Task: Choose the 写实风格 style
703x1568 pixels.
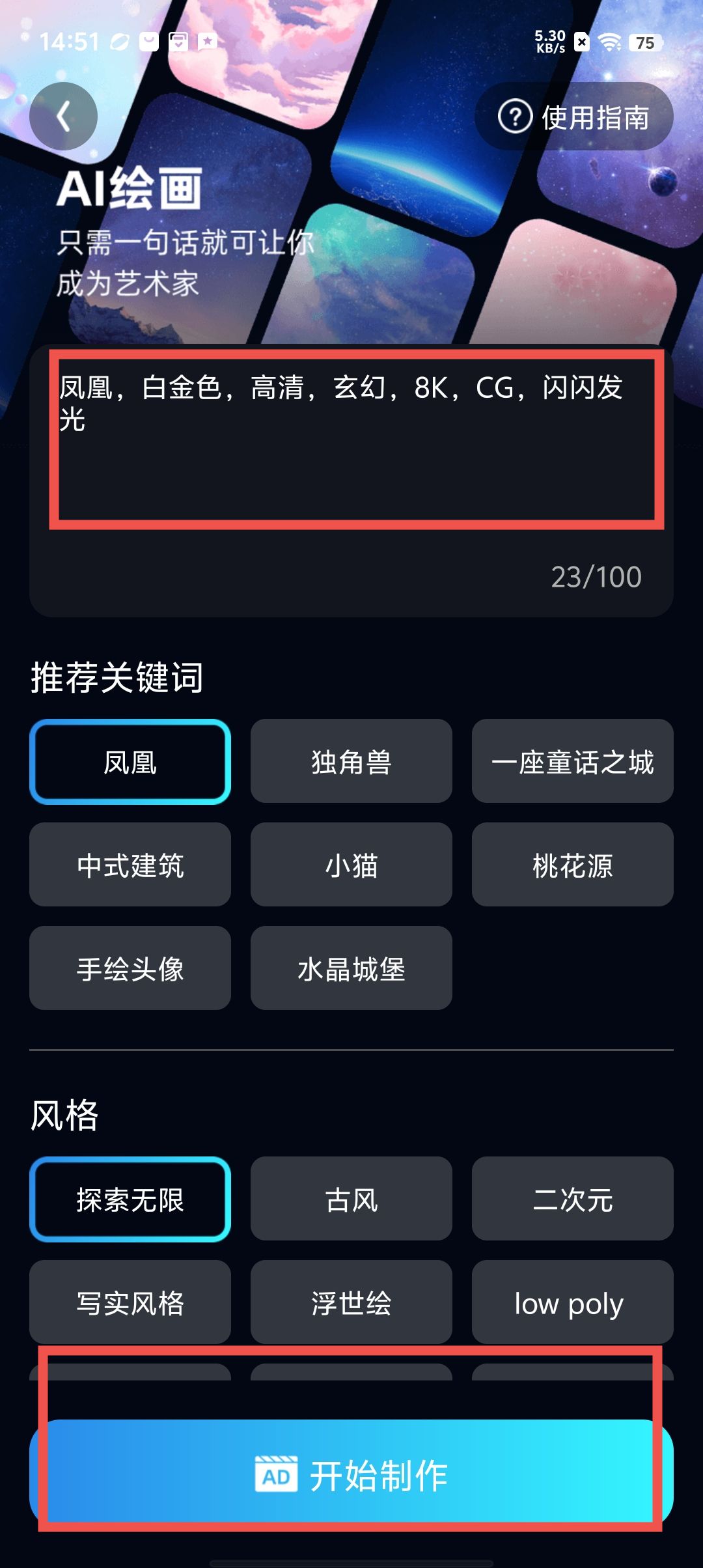Action: tap(130, 1302)
